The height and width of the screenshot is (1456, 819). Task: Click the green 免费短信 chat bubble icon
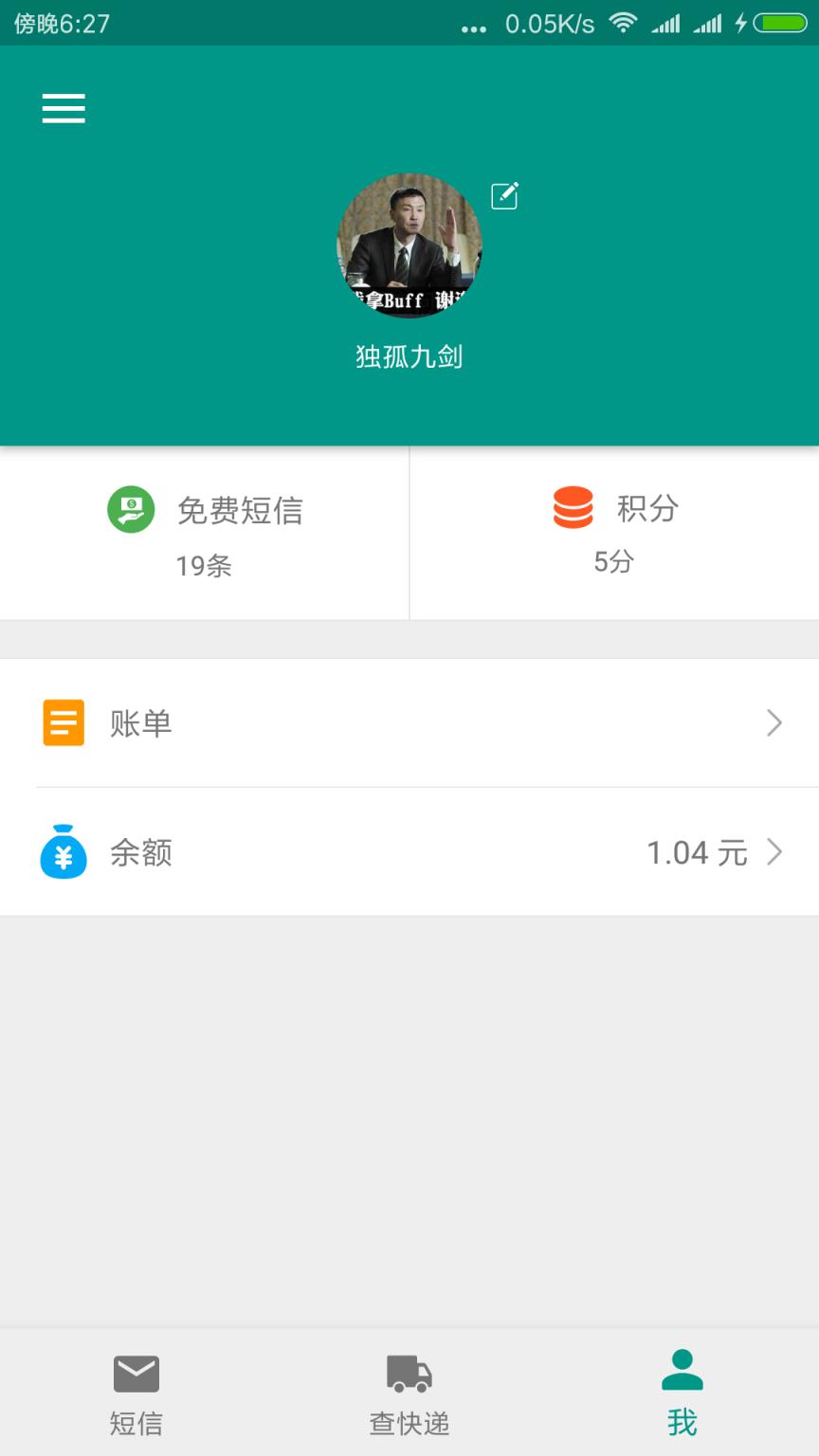(x=131, y=509)
